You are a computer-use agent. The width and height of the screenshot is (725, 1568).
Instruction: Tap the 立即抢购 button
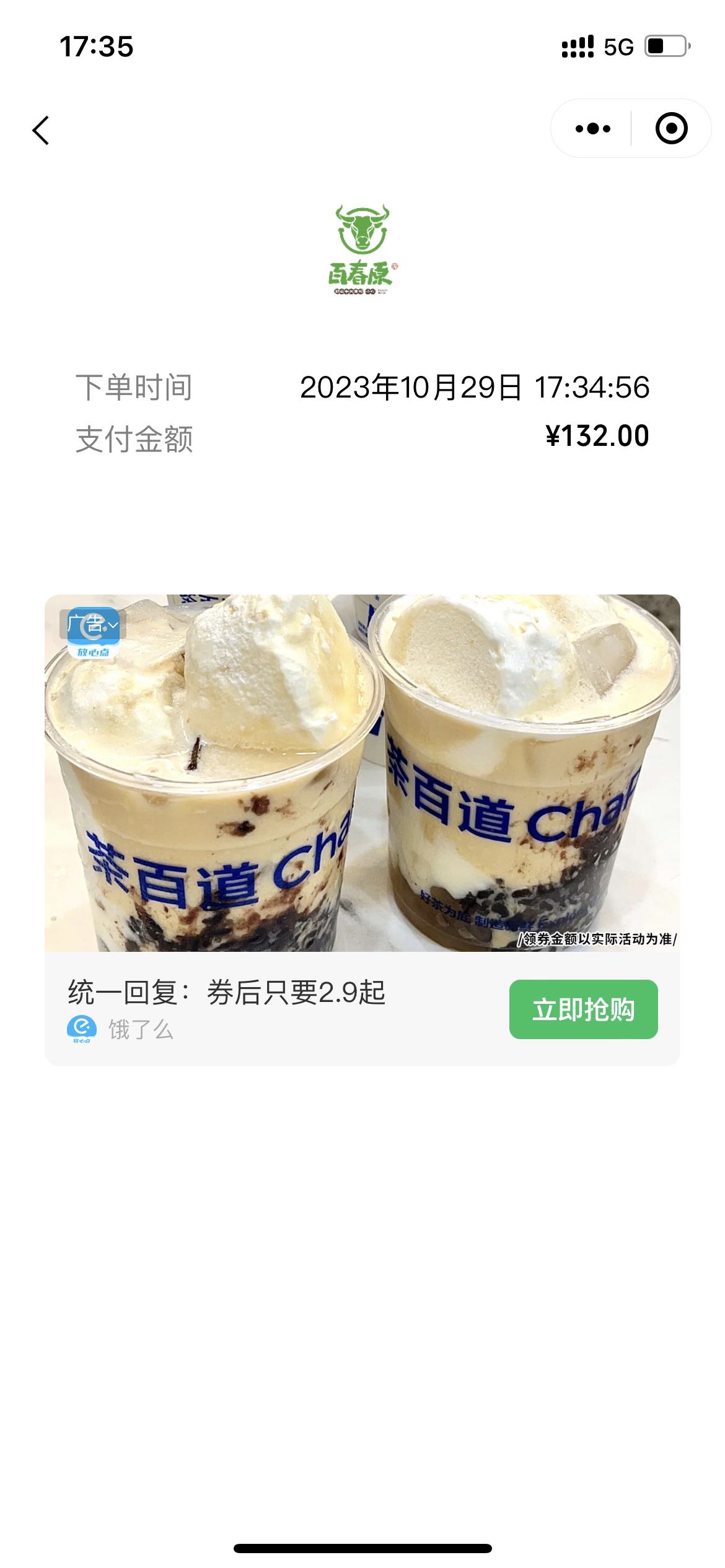pos(583,1009)
